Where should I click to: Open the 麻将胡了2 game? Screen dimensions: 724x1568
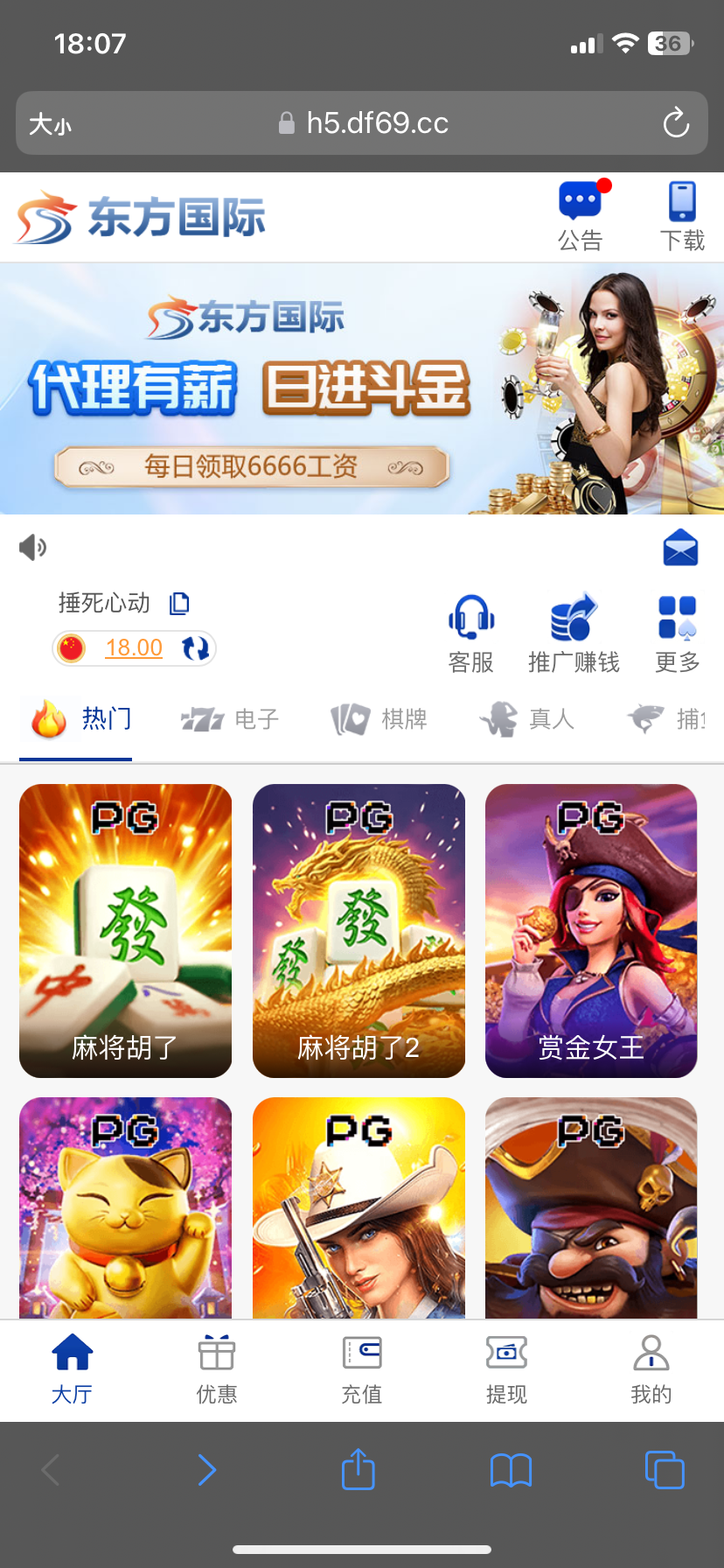click(359, 930)
